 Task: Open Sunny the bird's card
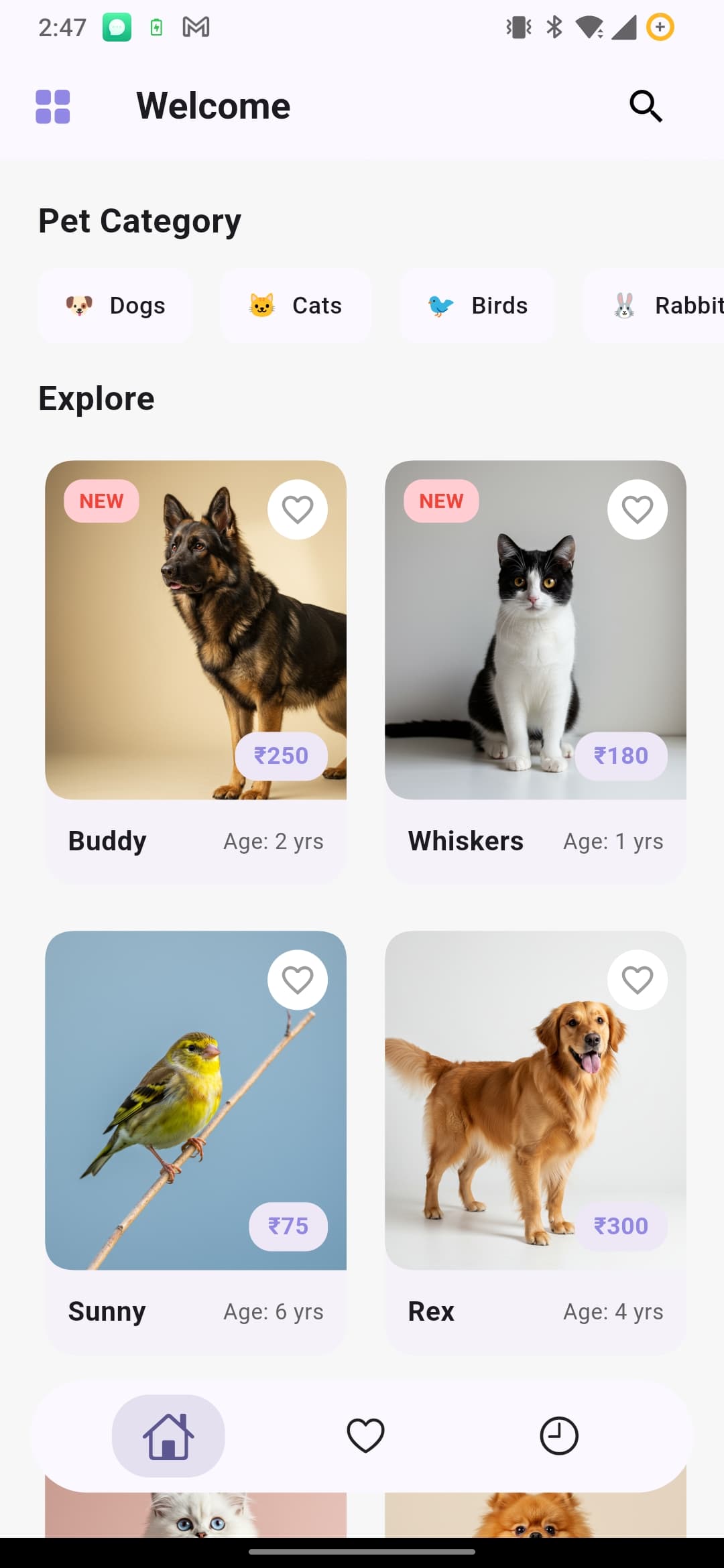[x=196, y=1142]
